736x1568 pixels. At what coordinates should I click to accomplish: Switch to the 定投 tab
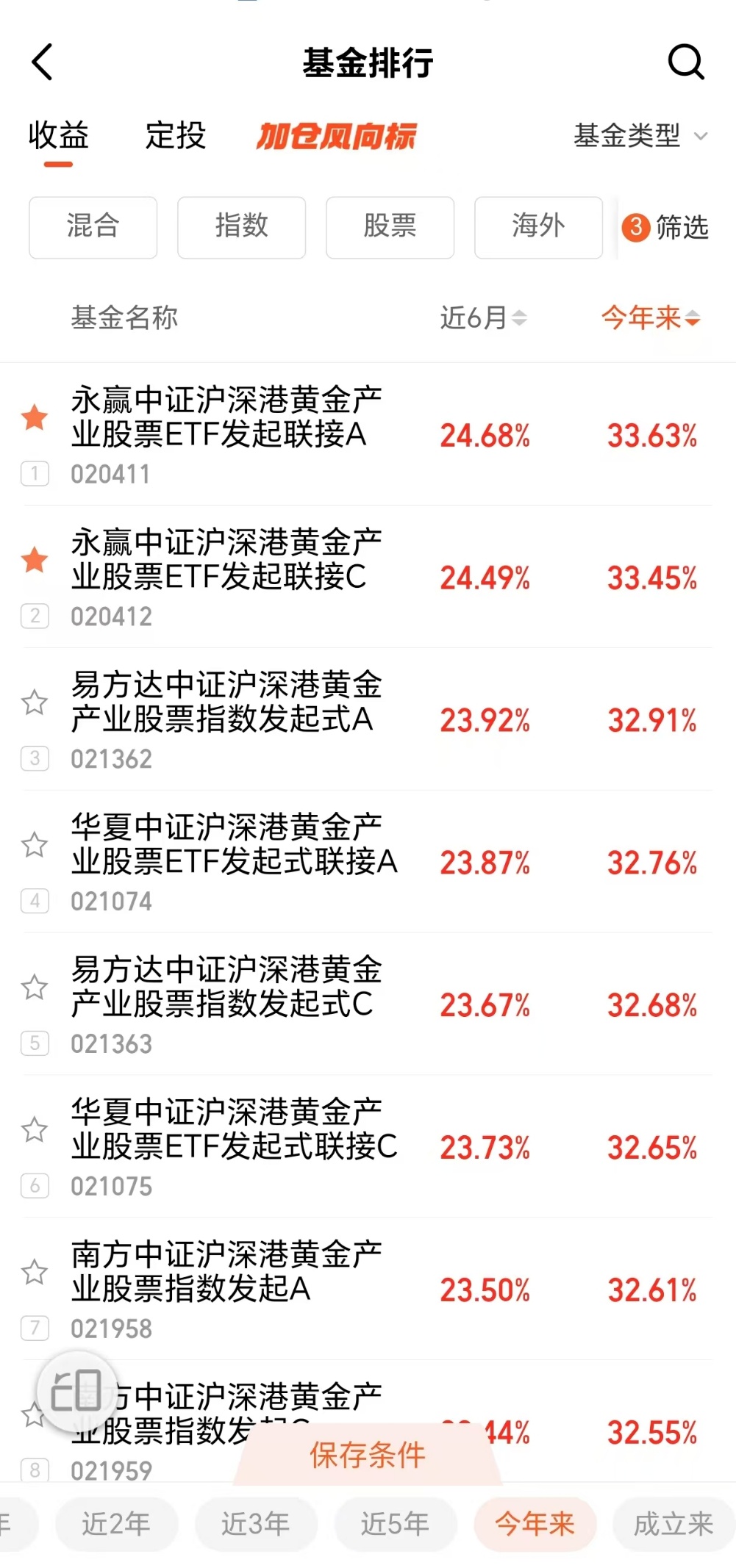(x=175, y=137)
